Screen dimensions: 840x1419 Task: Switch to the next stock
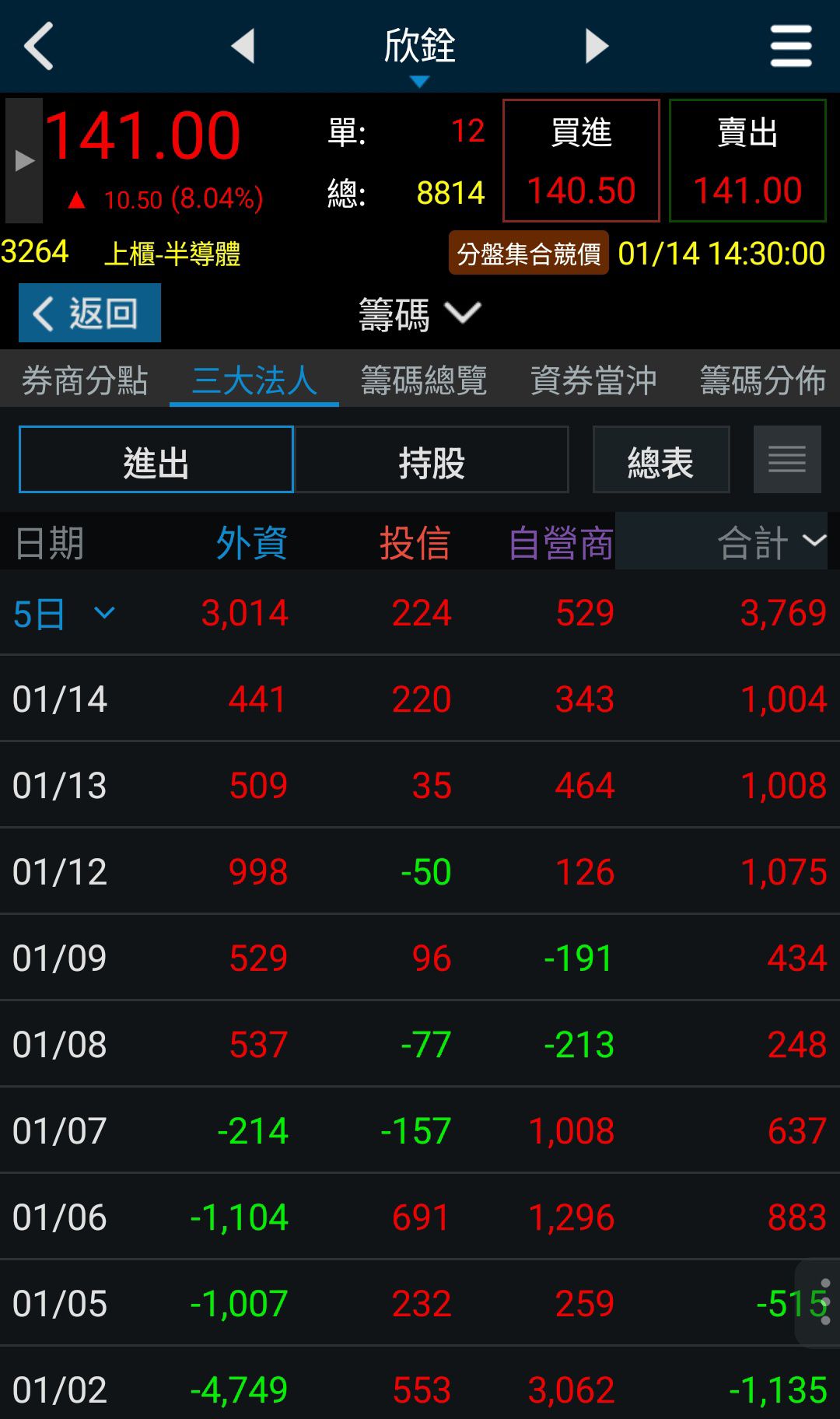(x=596, y=46)
